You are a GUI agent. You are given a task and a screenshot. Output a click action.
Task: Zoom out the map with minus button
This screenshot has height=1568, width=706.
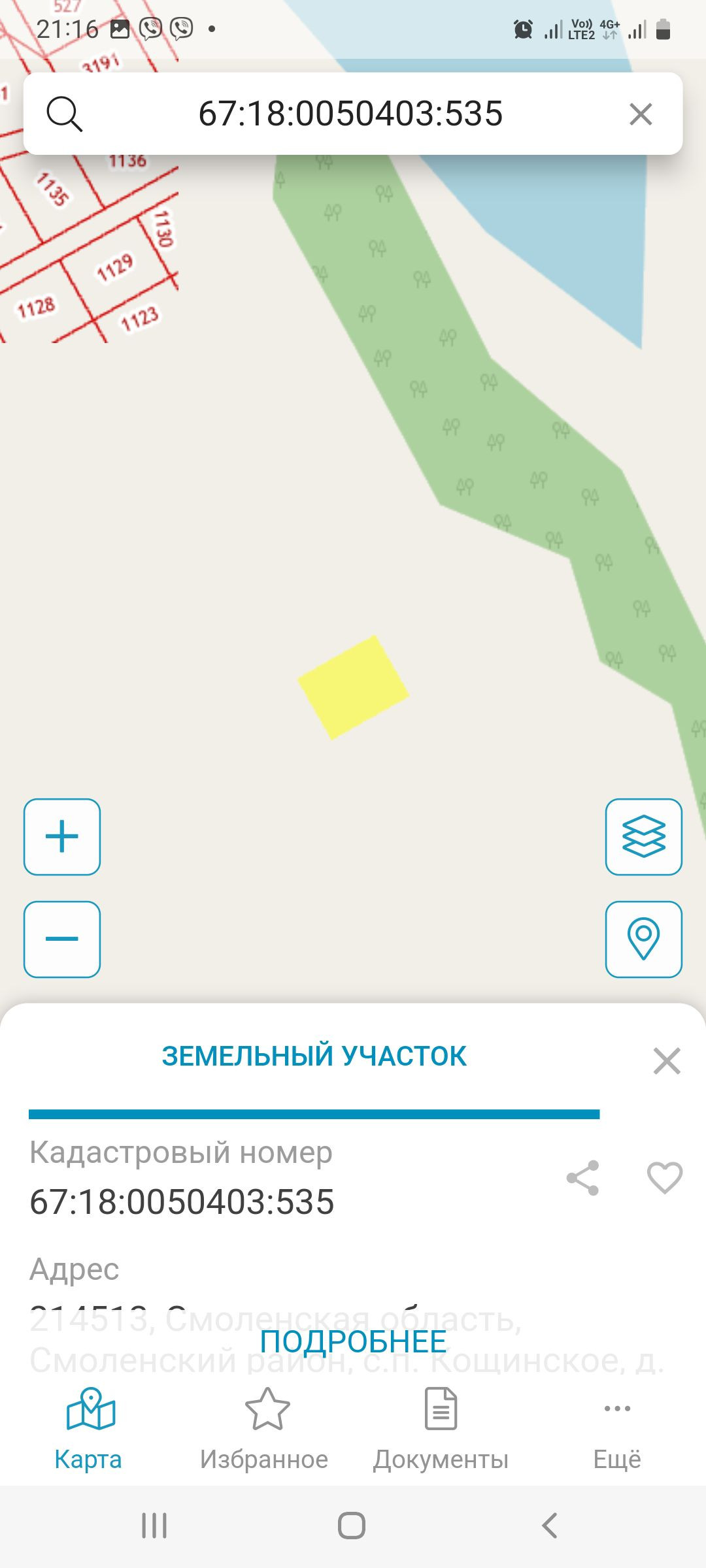[62, 939]
